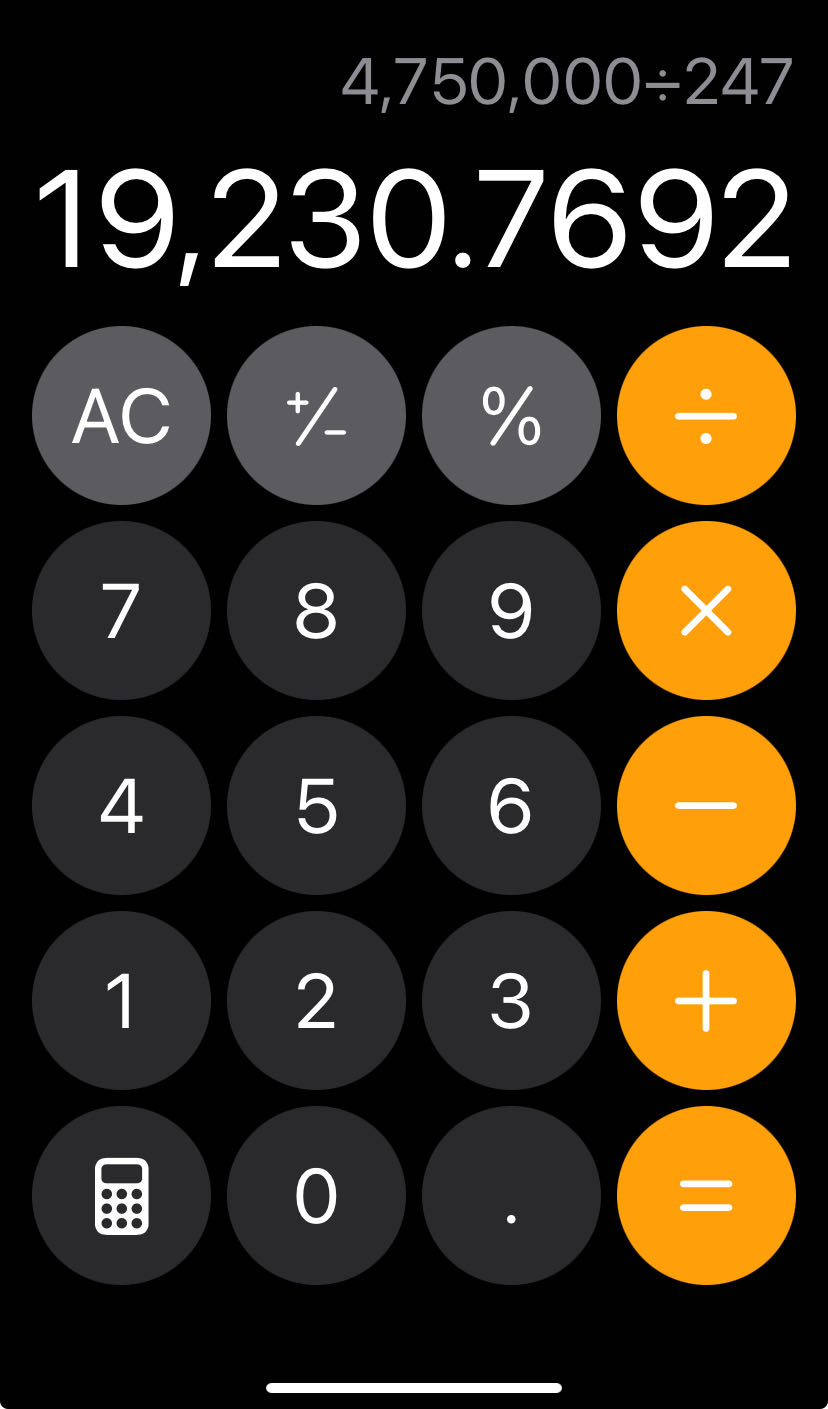Enter the digit 5
The height and width of the screenshot is (1409, 828).
316,806
